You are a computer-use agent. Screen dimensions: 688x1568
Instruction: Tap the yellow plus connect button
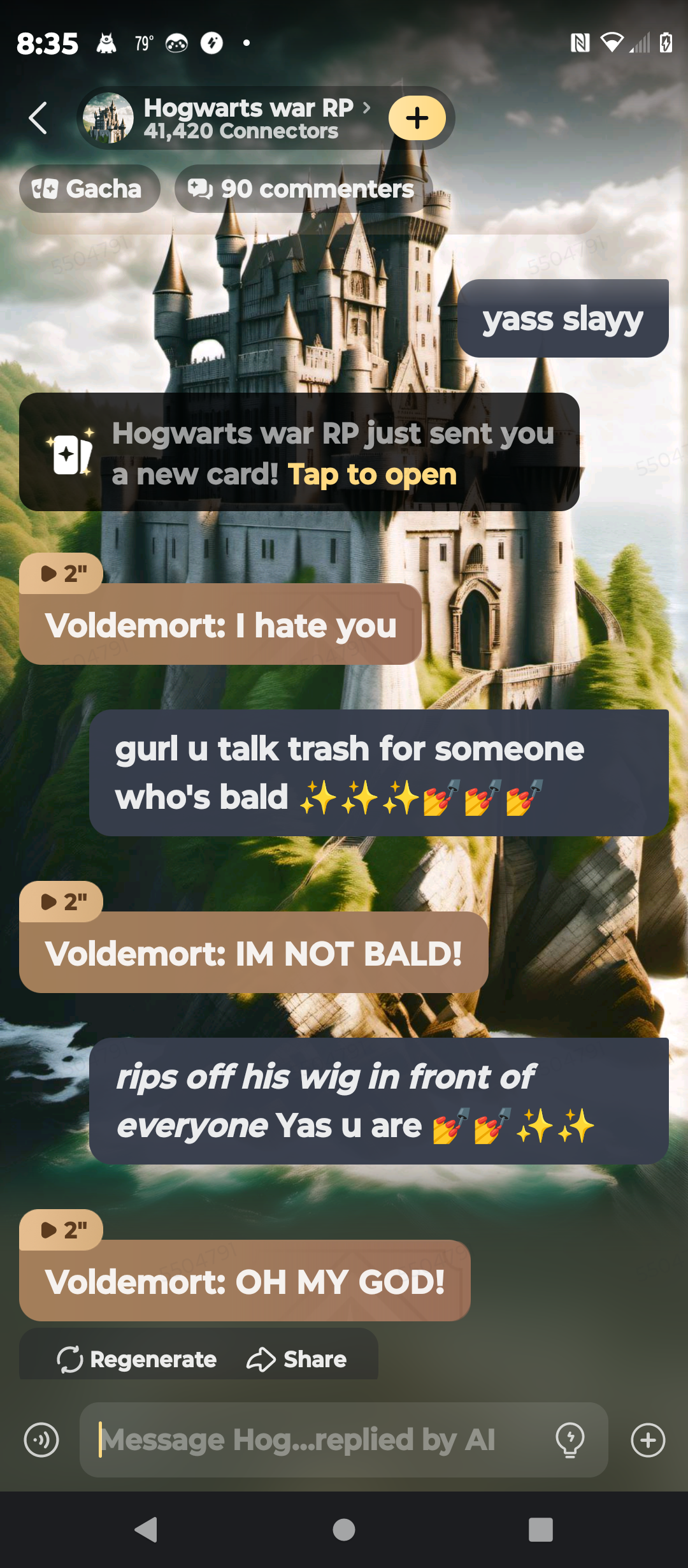point(417,118)
